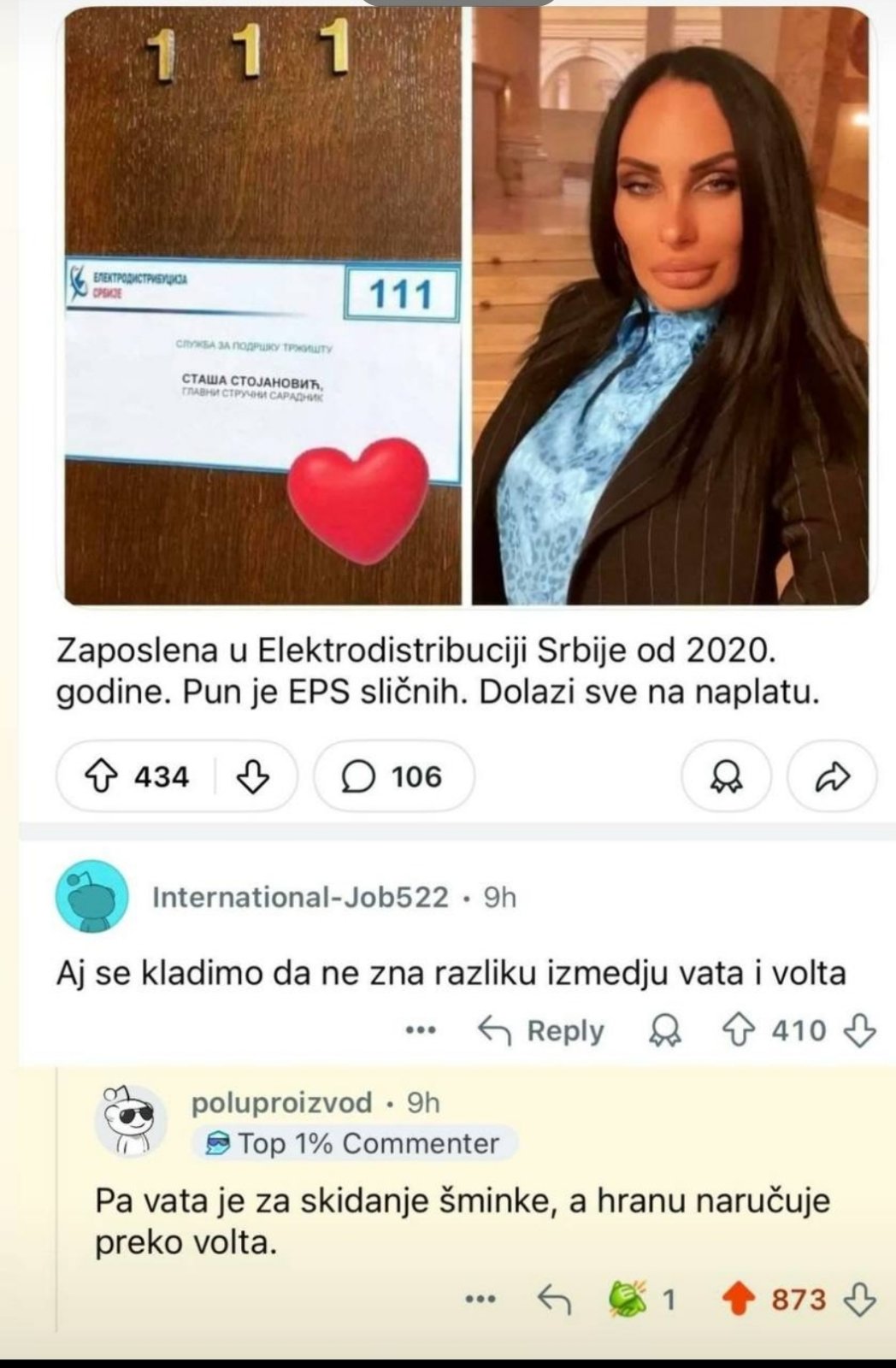Remove upvote from poluproizvod's comment
This screenshot has height=1368, width=896.
coord(738,1300)
